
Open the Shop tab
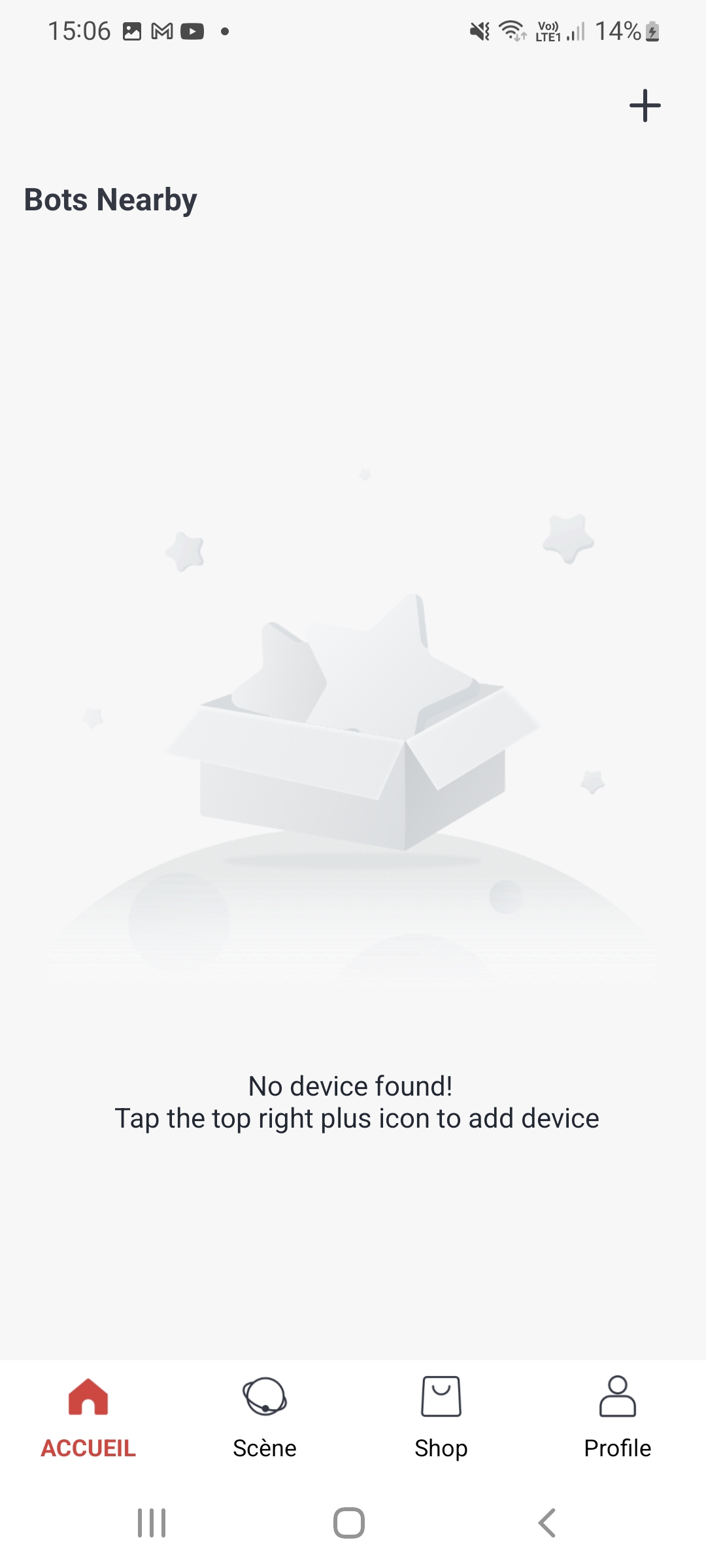(x=441, y=1415)
